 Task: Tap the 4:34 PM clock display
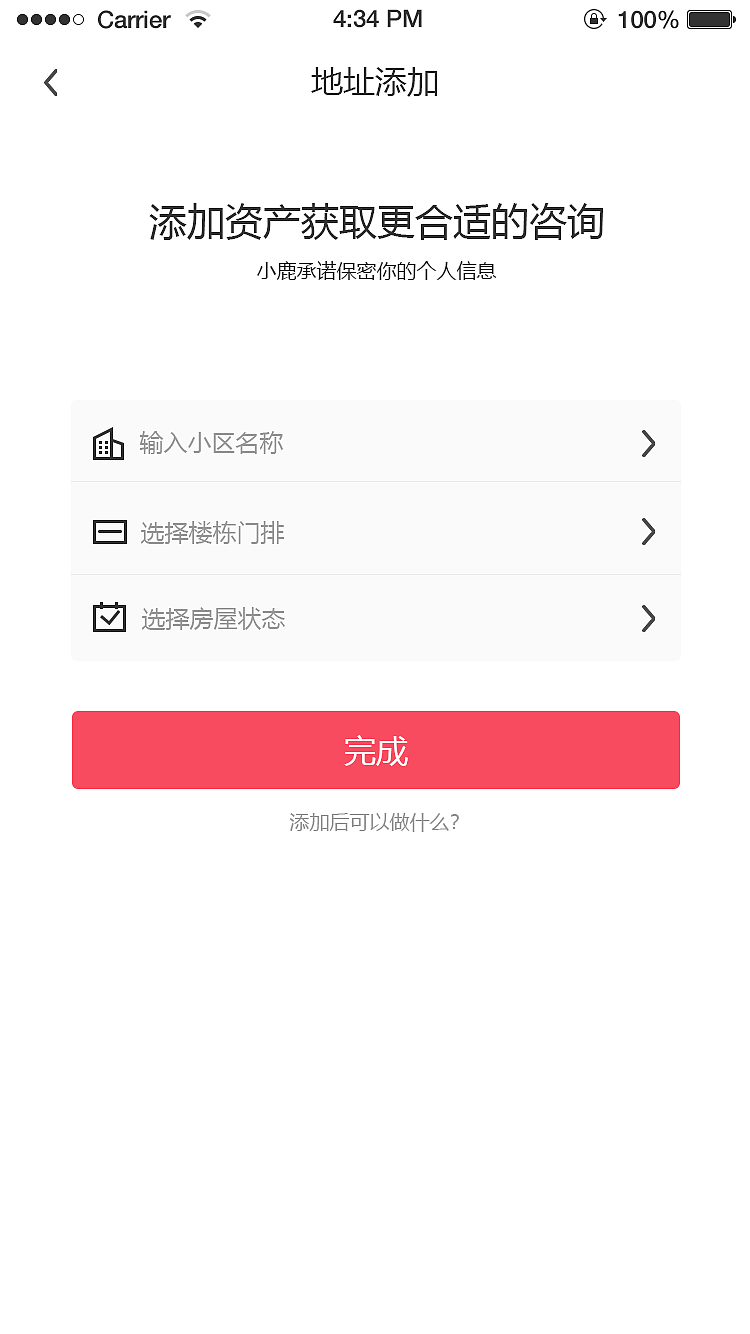(377, 18)
